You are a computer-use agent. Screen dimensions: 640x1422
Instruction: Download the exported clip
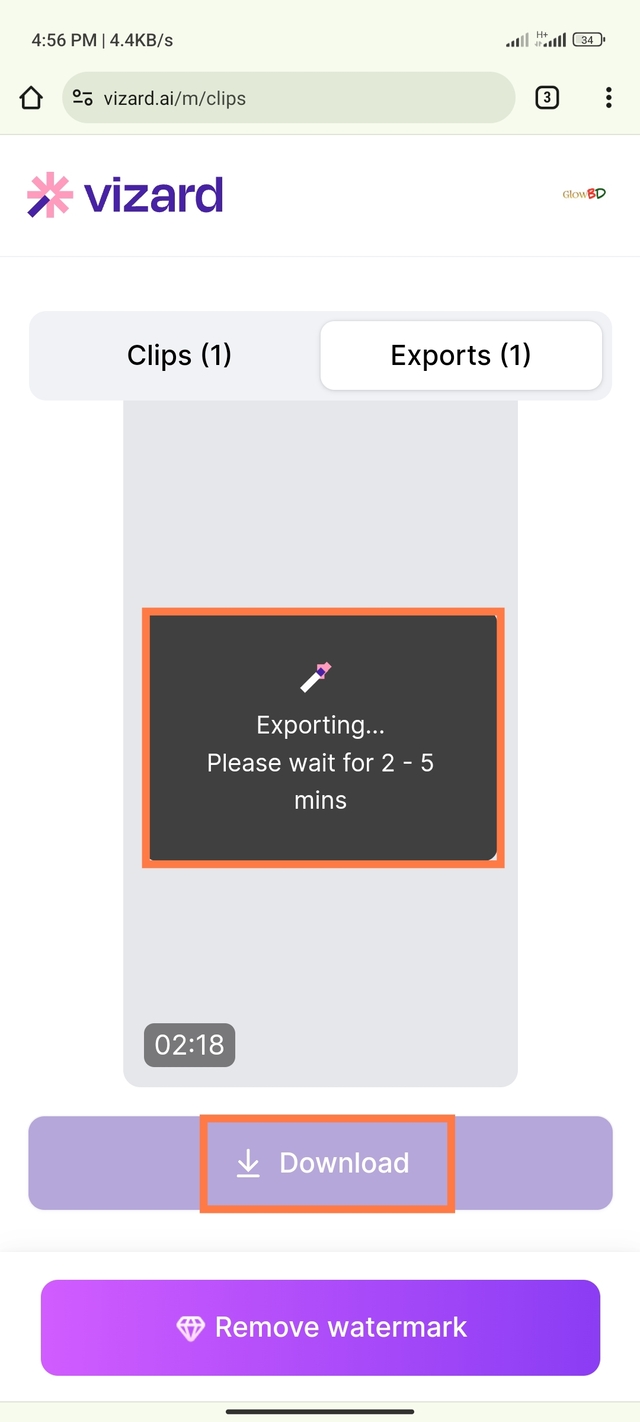click(x=321, y=1163)
